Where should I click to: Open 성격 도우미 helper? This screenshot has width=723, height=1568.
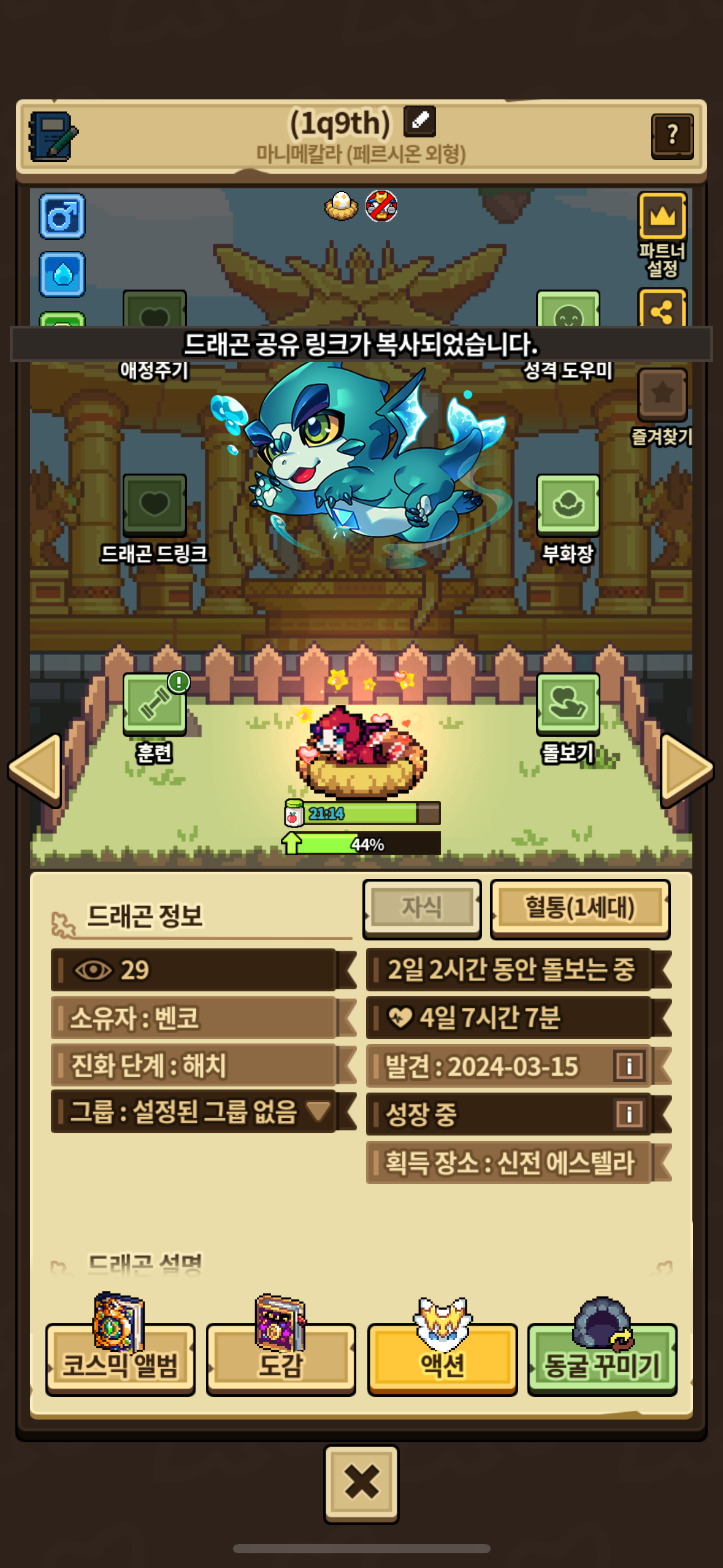(568, 311)
